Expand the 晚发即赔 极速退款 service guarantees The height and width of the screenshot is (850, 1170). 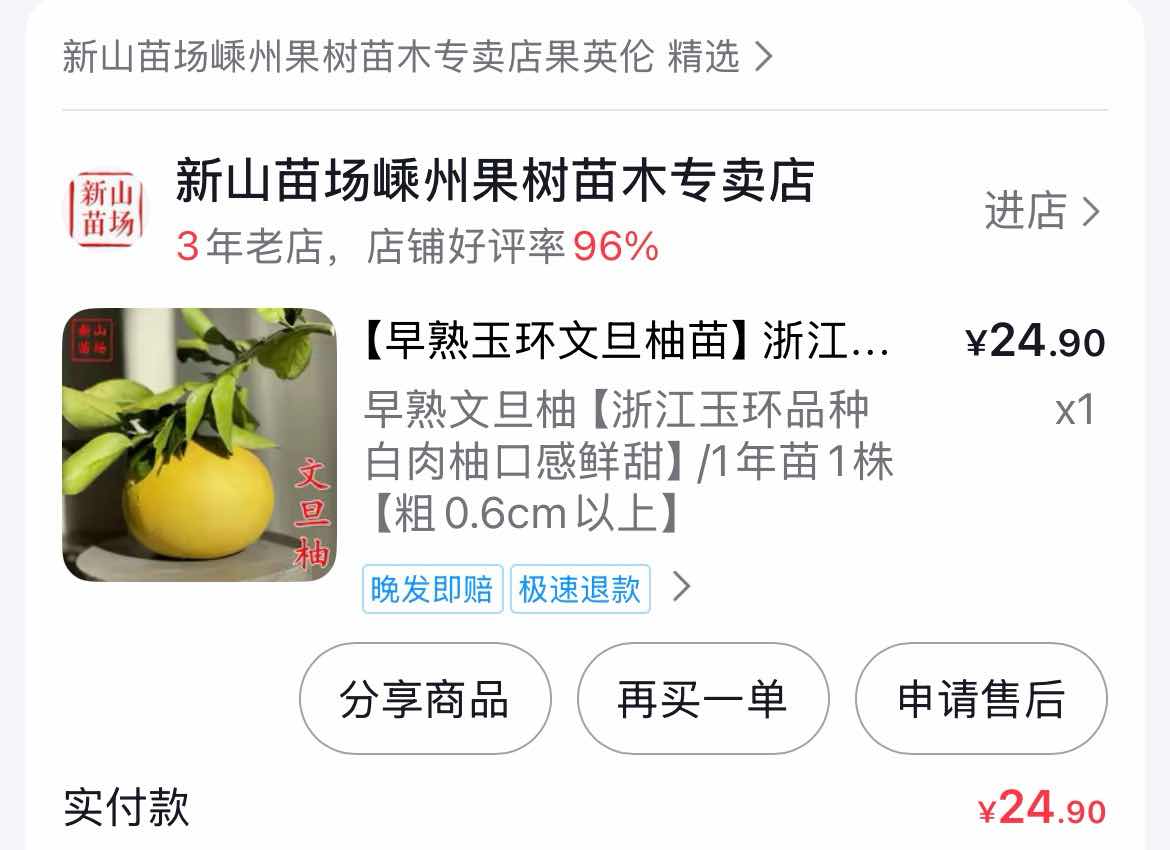(681, 587)
